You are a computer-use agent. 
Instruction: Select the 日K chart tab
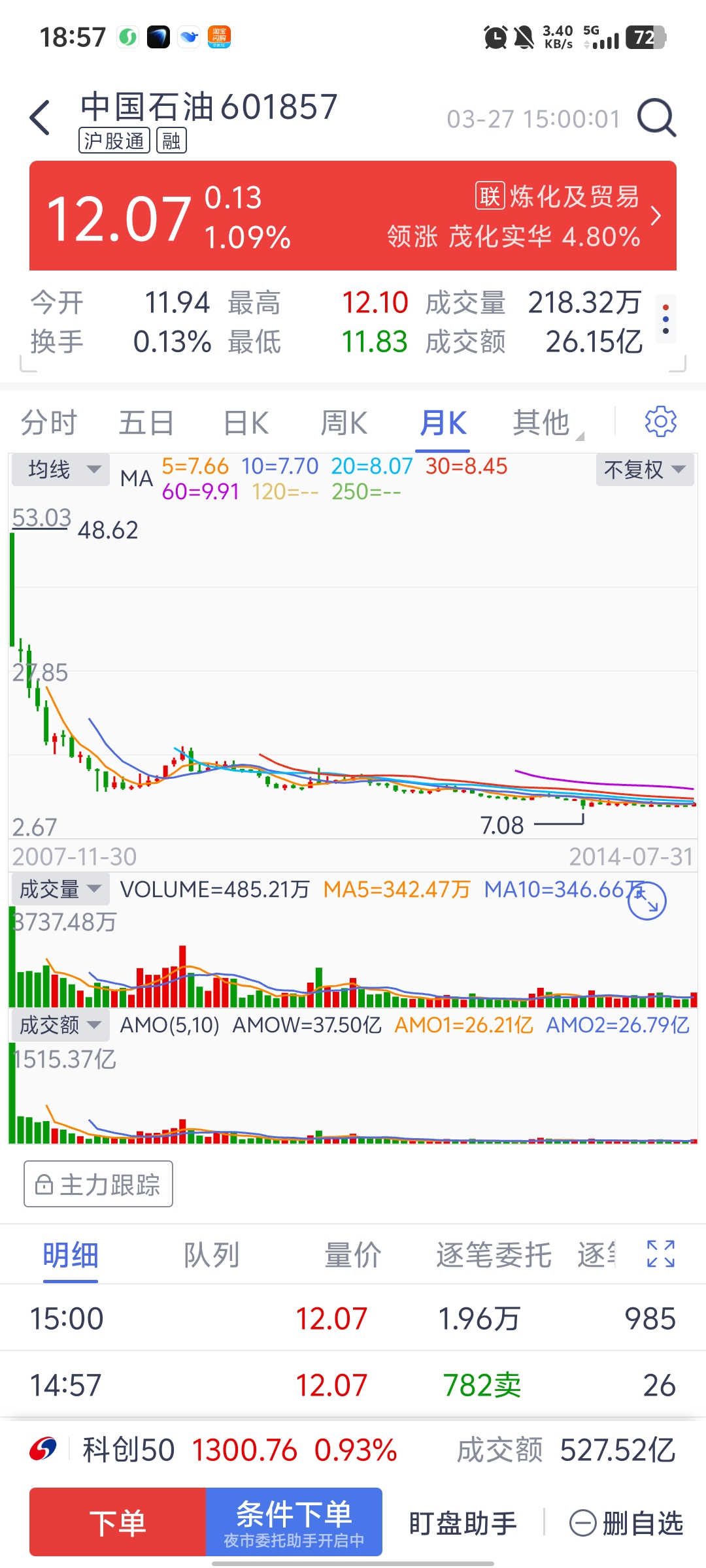246,423
